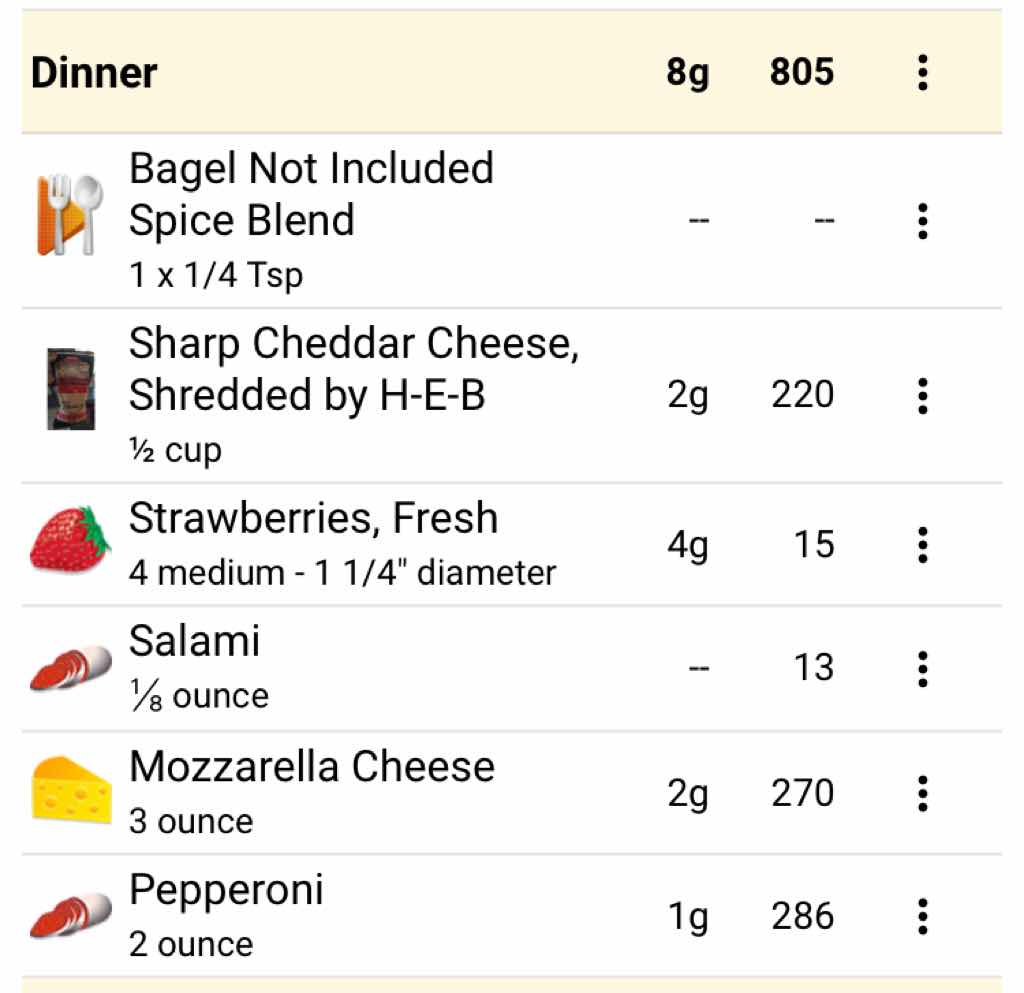
Task: Show more options for Strawberries, Fresh
Action: click(922, 545)
